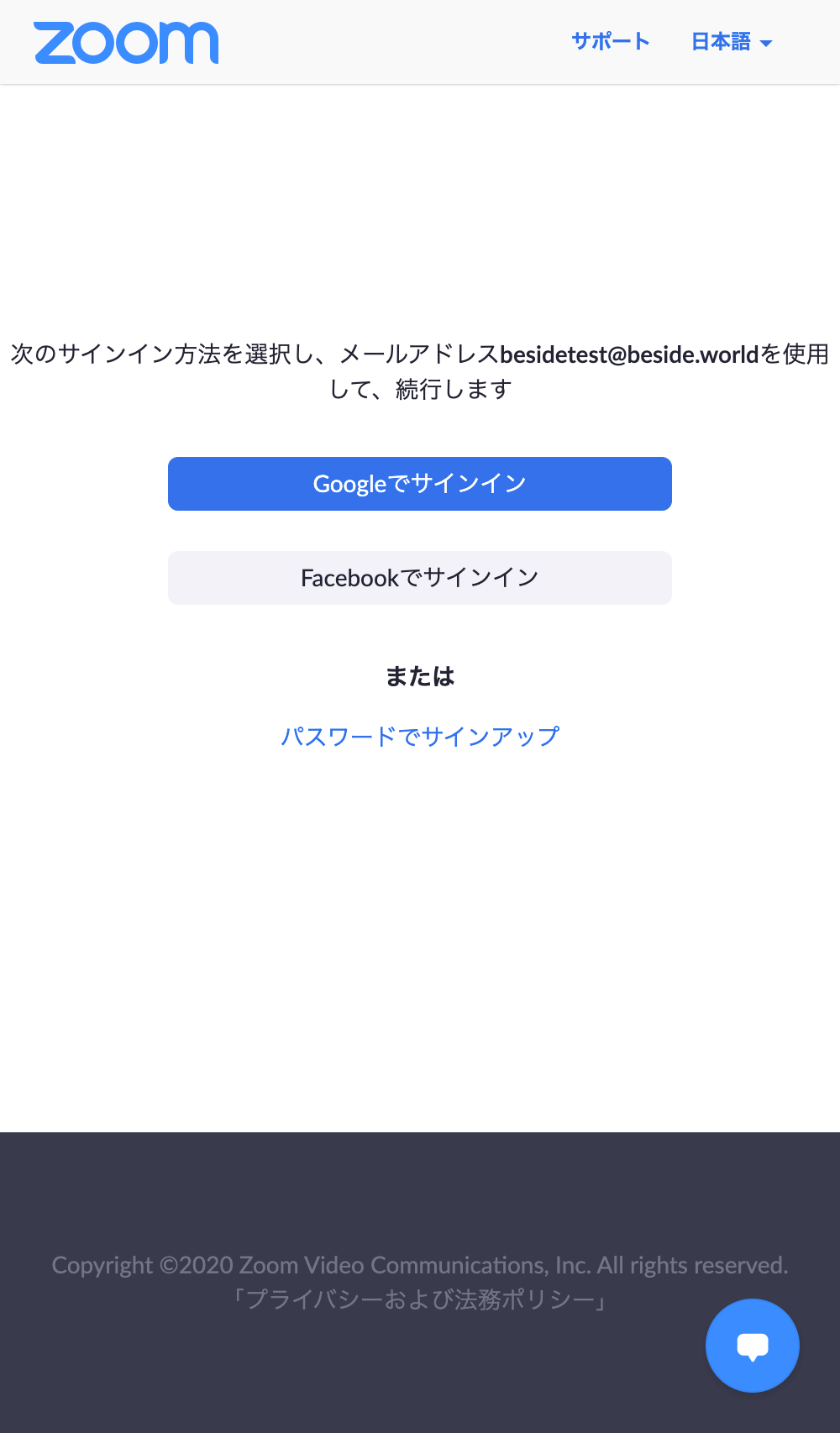Select パスワードでサインアップ link
This screenshot has height=1433, width=840.
tap(420, 737)
